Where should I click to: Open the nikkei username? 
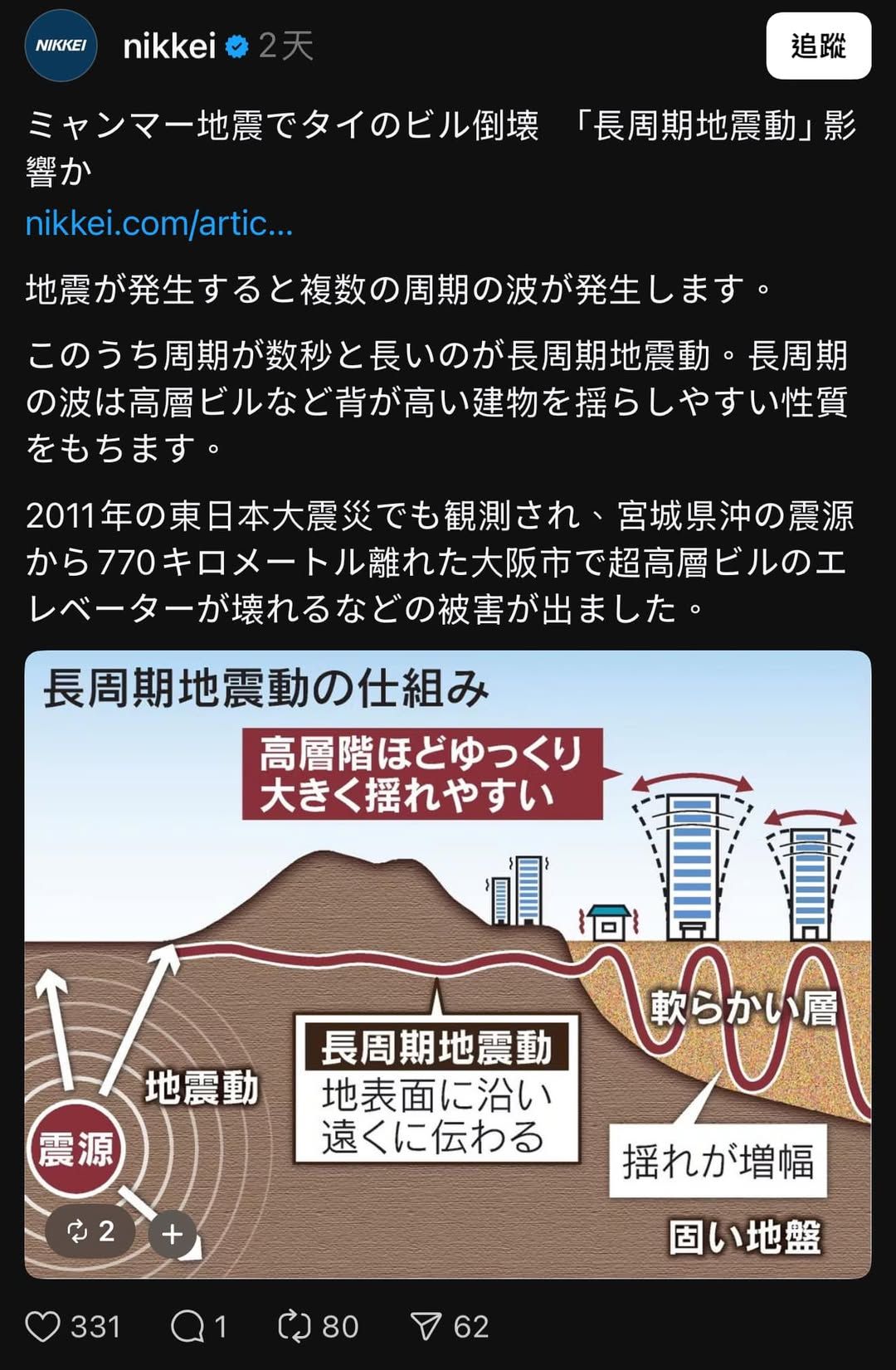click(x=169, y=46)
